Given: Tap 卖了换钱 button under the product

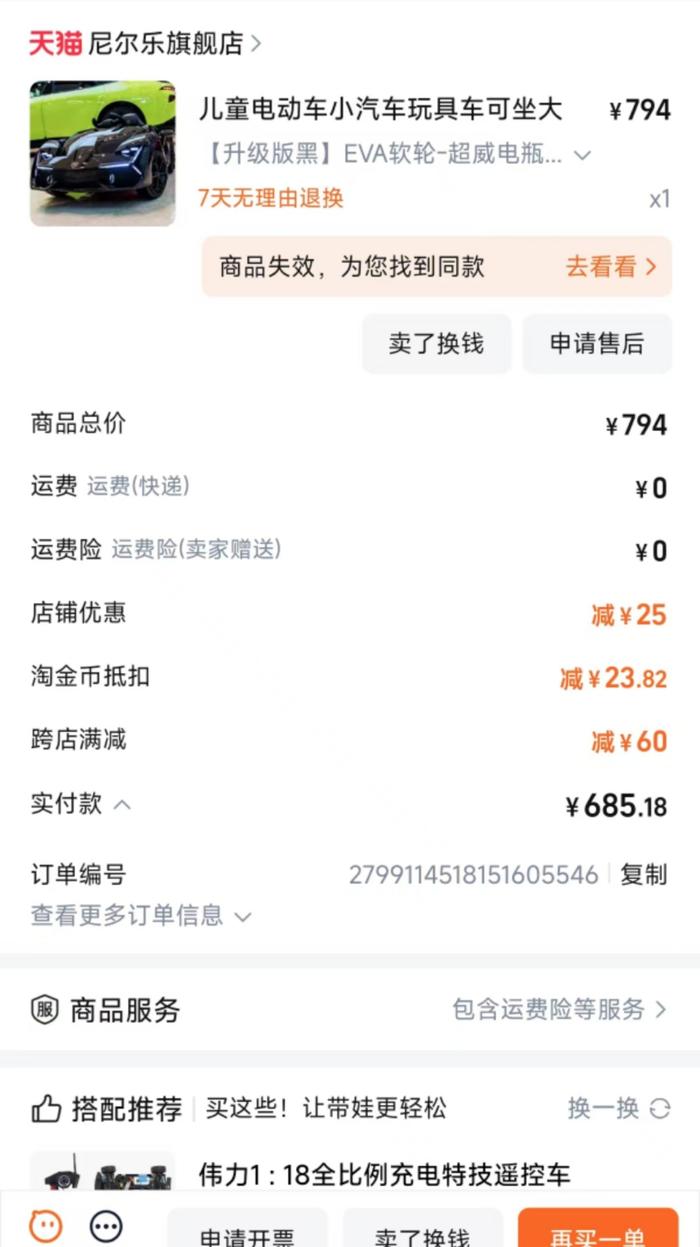Looking at the screenshot, I should (436, 344).
